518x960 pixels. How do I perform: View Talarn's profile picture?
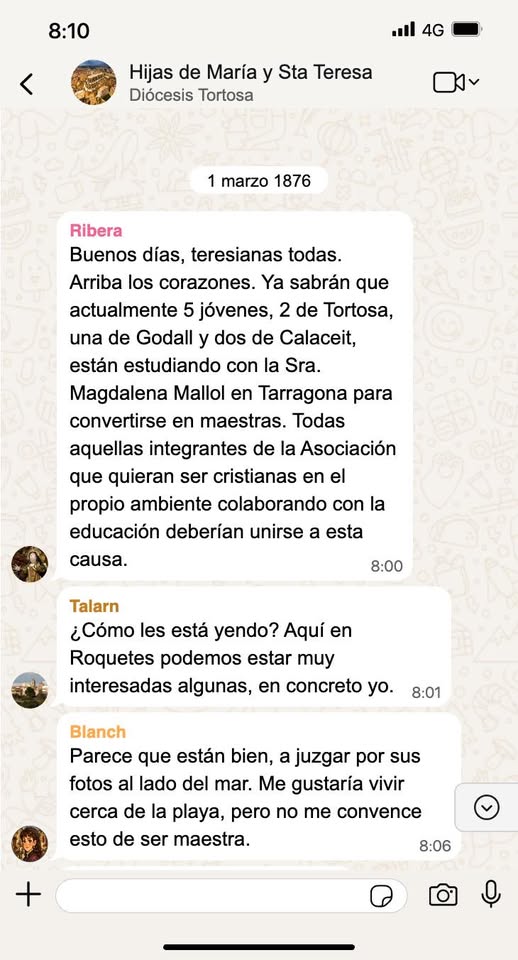(29, 690)
